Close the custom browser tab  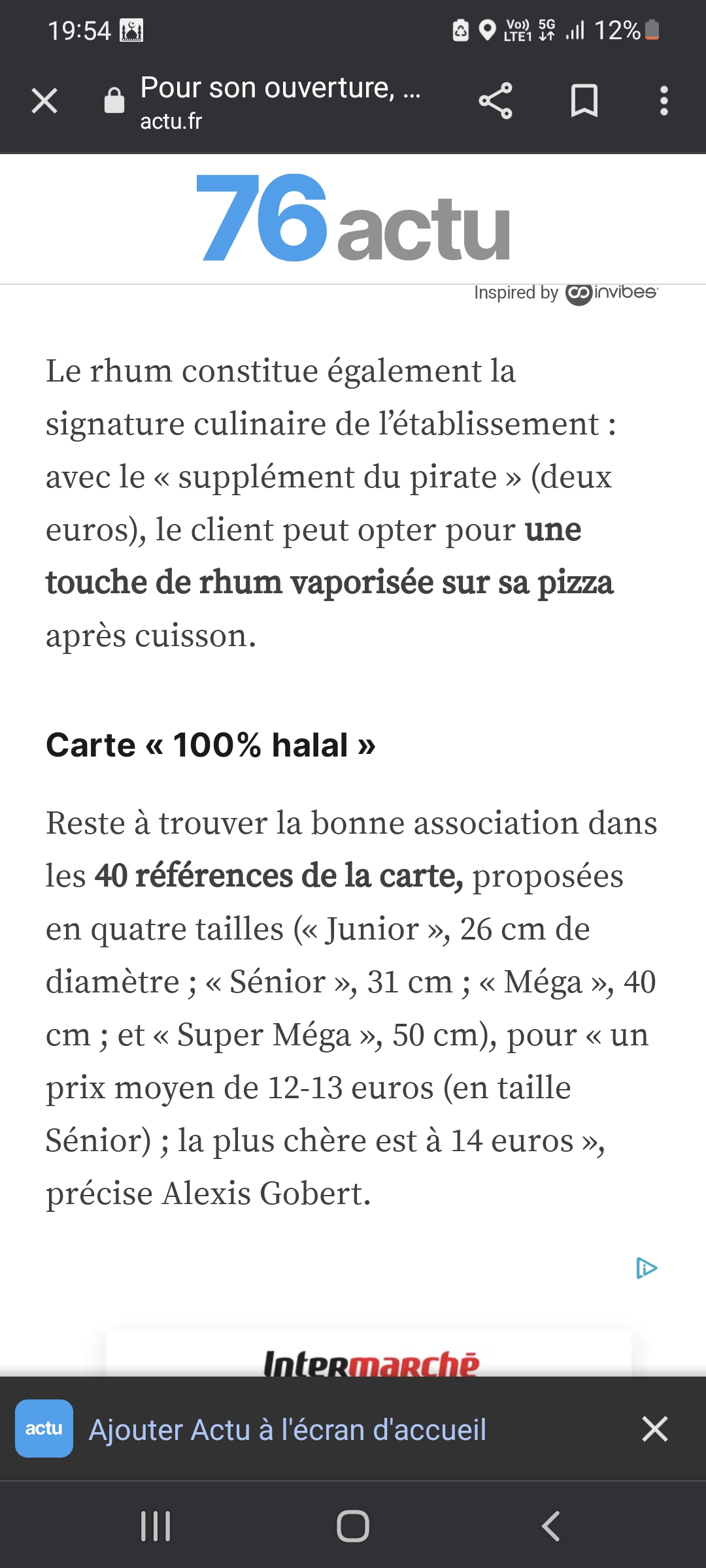coord(44,101)
